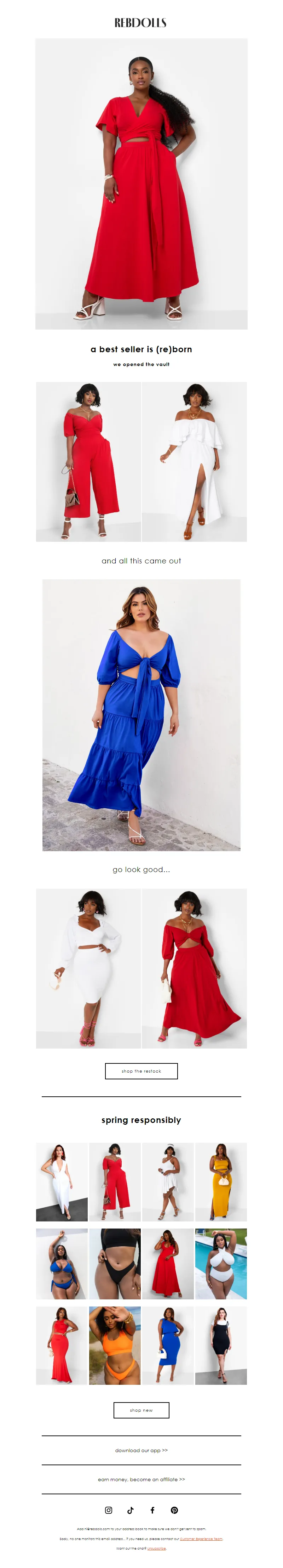Open the white off-shoulder ruffle dress tile
The image size is (283, 1568).
tap(194, 461)
